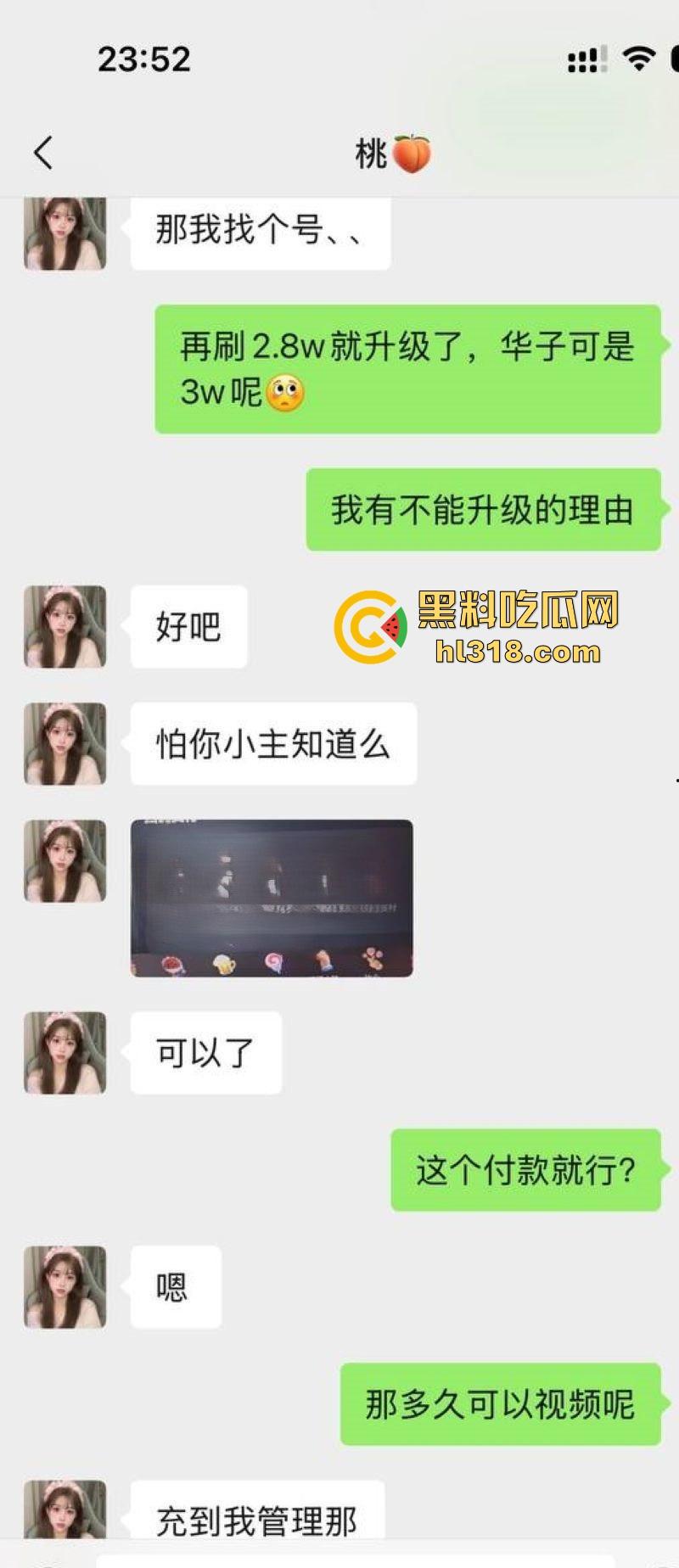Open contact avatar beside the 好吧 message
This screenshot has width=679, height=1568.
click(65, 626)
